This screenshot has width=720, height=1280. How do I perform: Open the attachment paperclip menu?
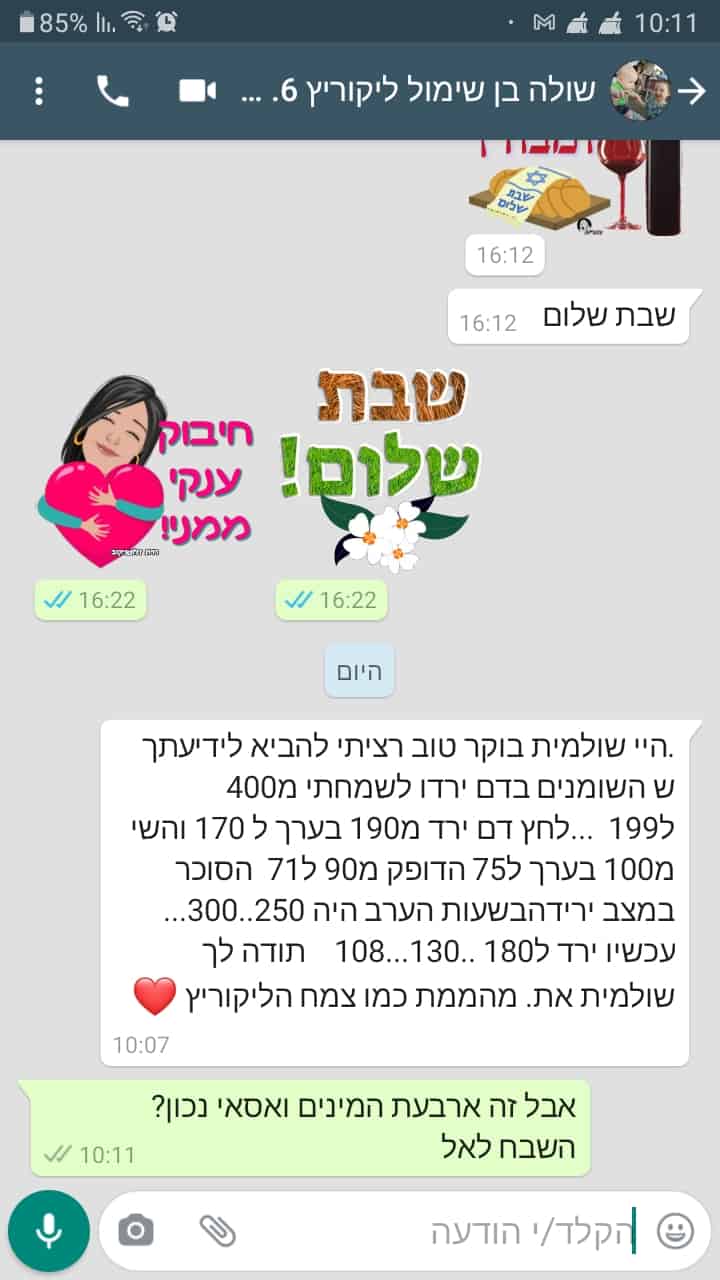(x=217, y=1231)
